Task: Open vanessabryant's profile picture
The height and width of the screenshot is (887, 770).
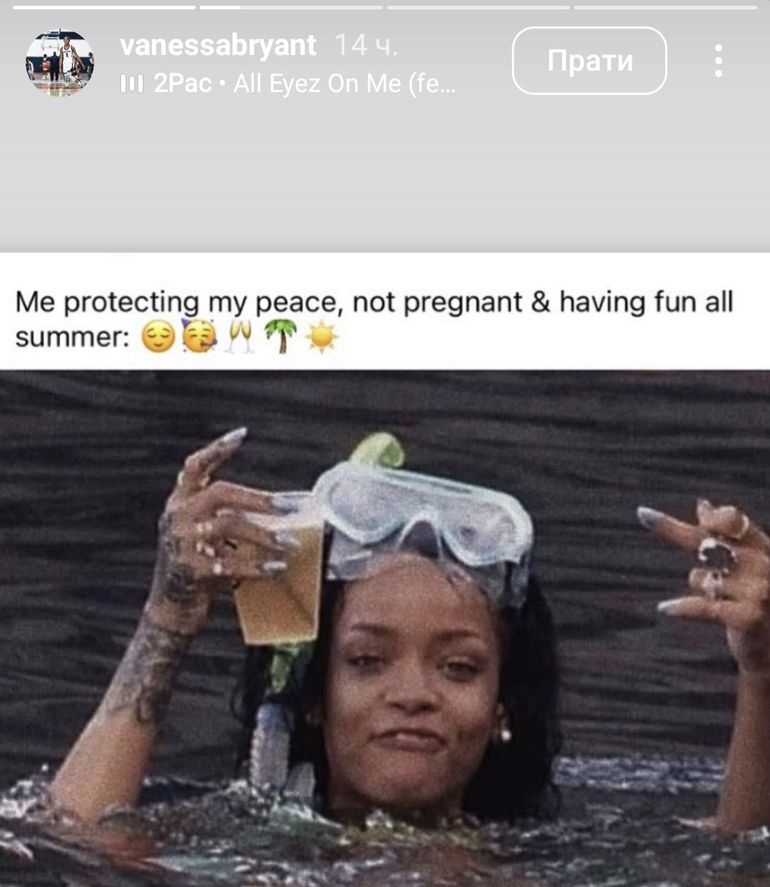Action: point(60,62)
